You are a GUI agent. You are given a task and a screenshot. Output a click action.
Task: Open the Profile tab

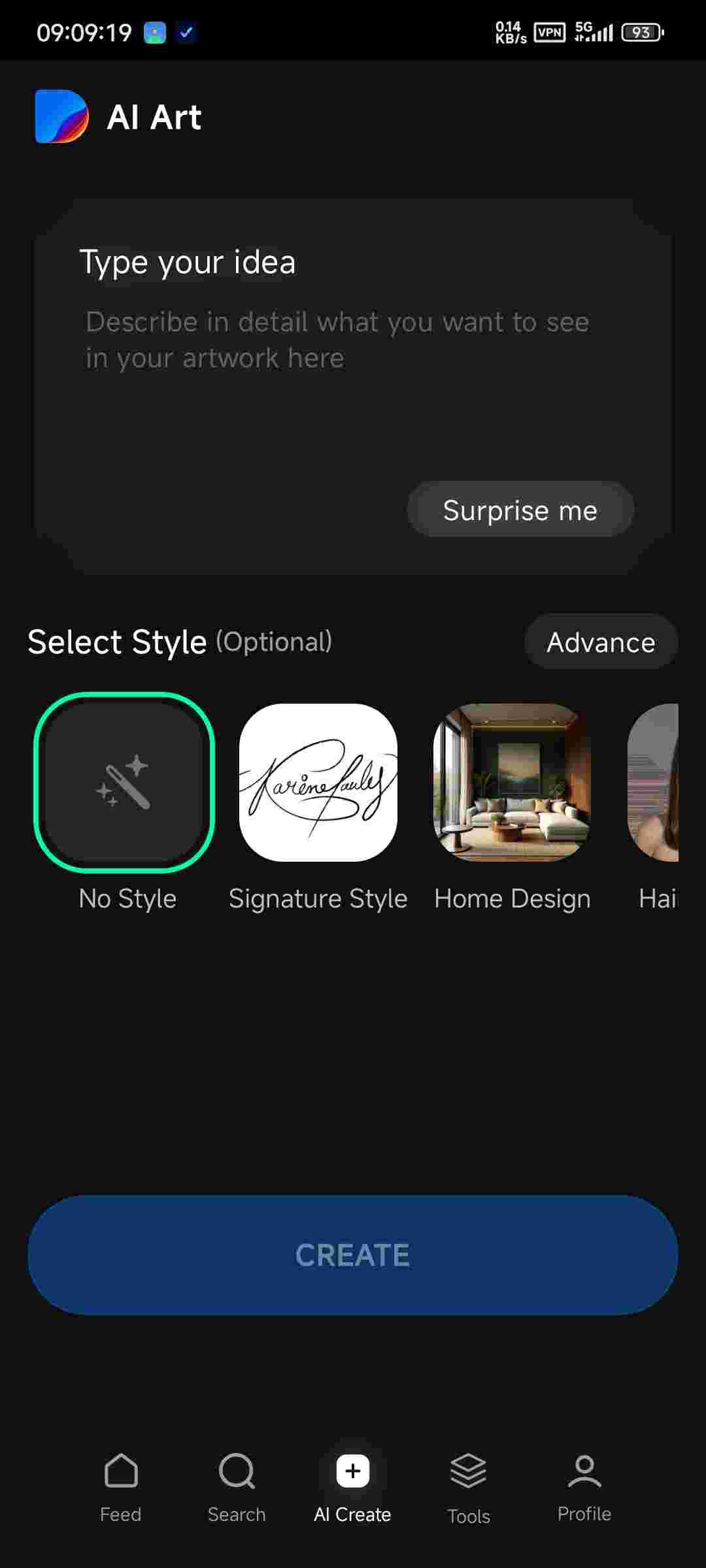tap(584, 1484)
